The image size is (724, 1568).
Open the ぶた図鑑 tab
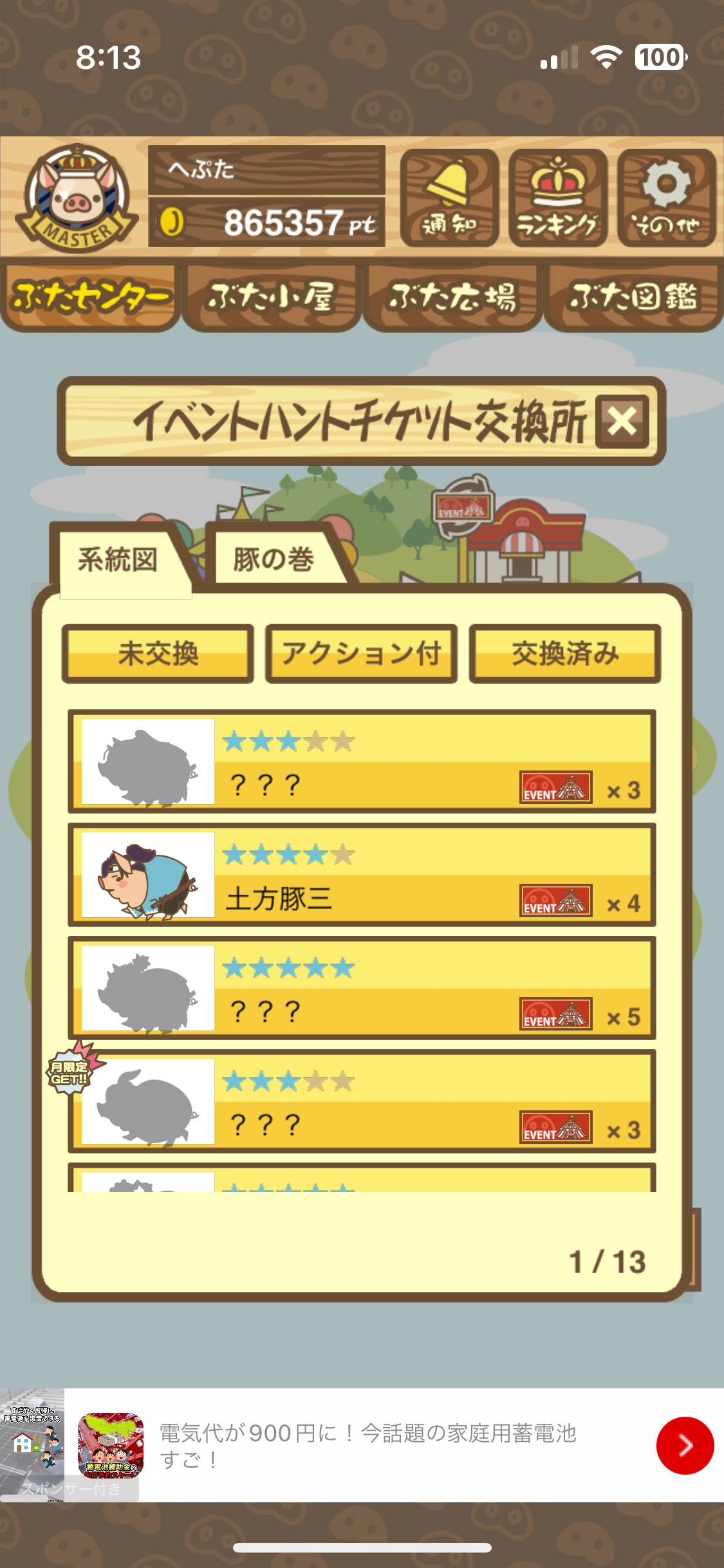(633, 297)
